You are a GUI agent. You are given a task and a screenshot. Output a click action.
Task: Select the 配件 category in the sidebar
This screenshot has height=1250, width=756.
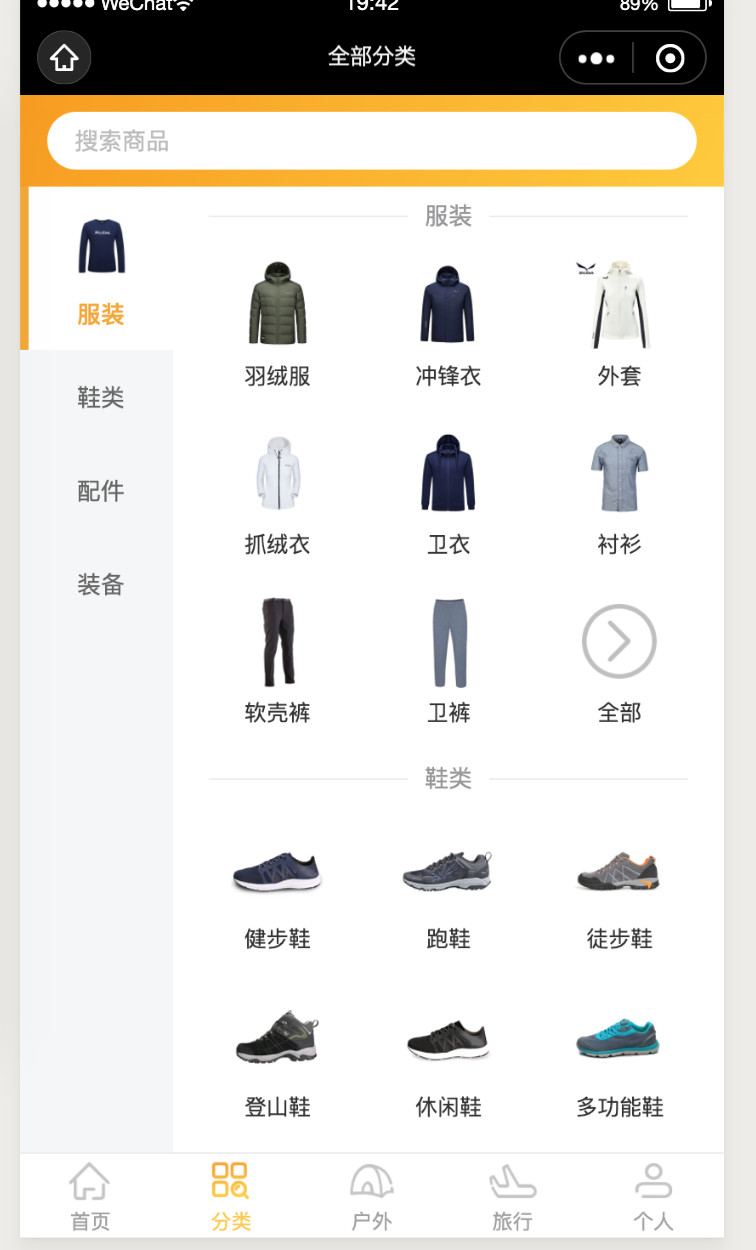click(100, 491)
